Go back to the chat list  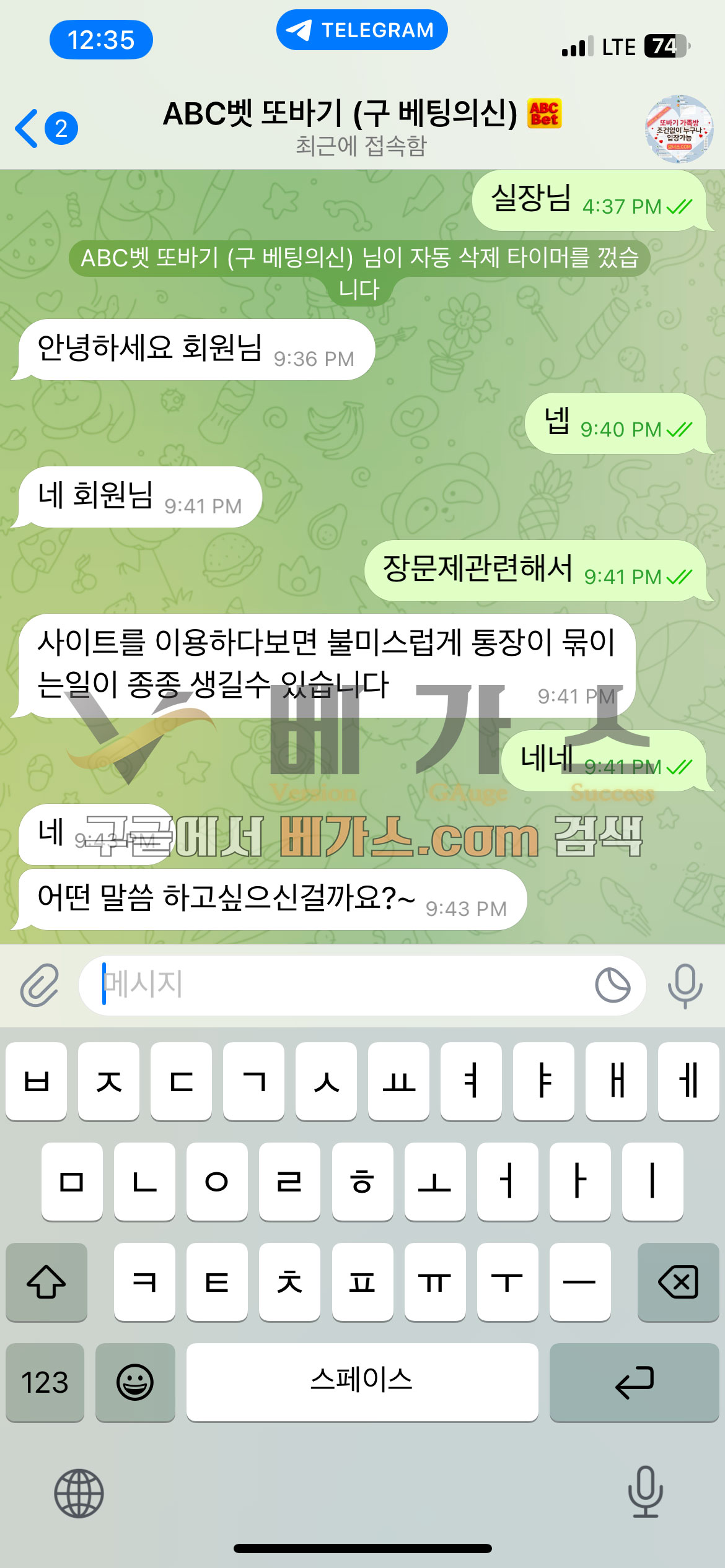pyautogui.click(x=45, y=128)
